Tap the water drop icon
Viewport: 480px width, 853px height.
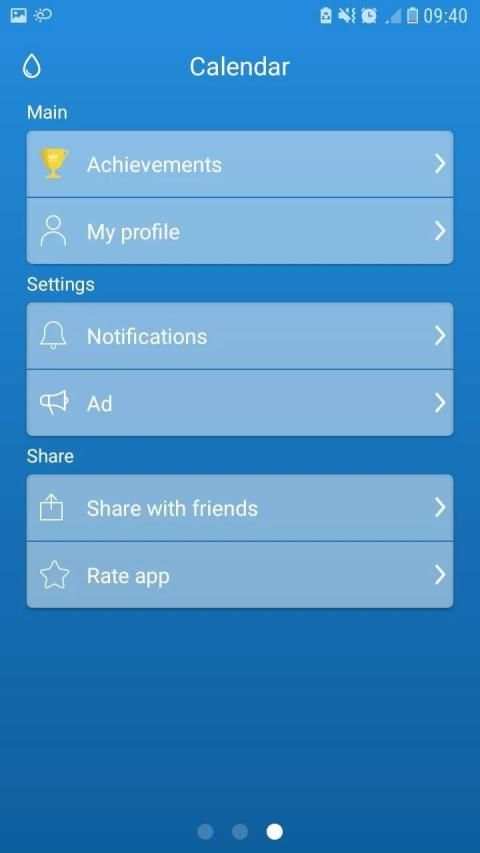click(32, 67)
